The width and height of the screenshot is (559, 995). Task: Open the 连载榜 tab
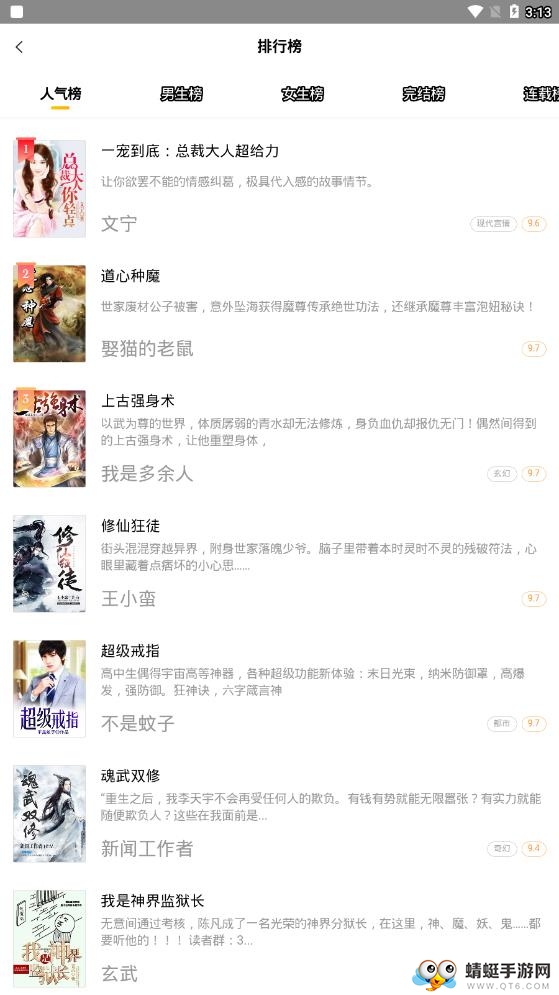pos(541,94)
